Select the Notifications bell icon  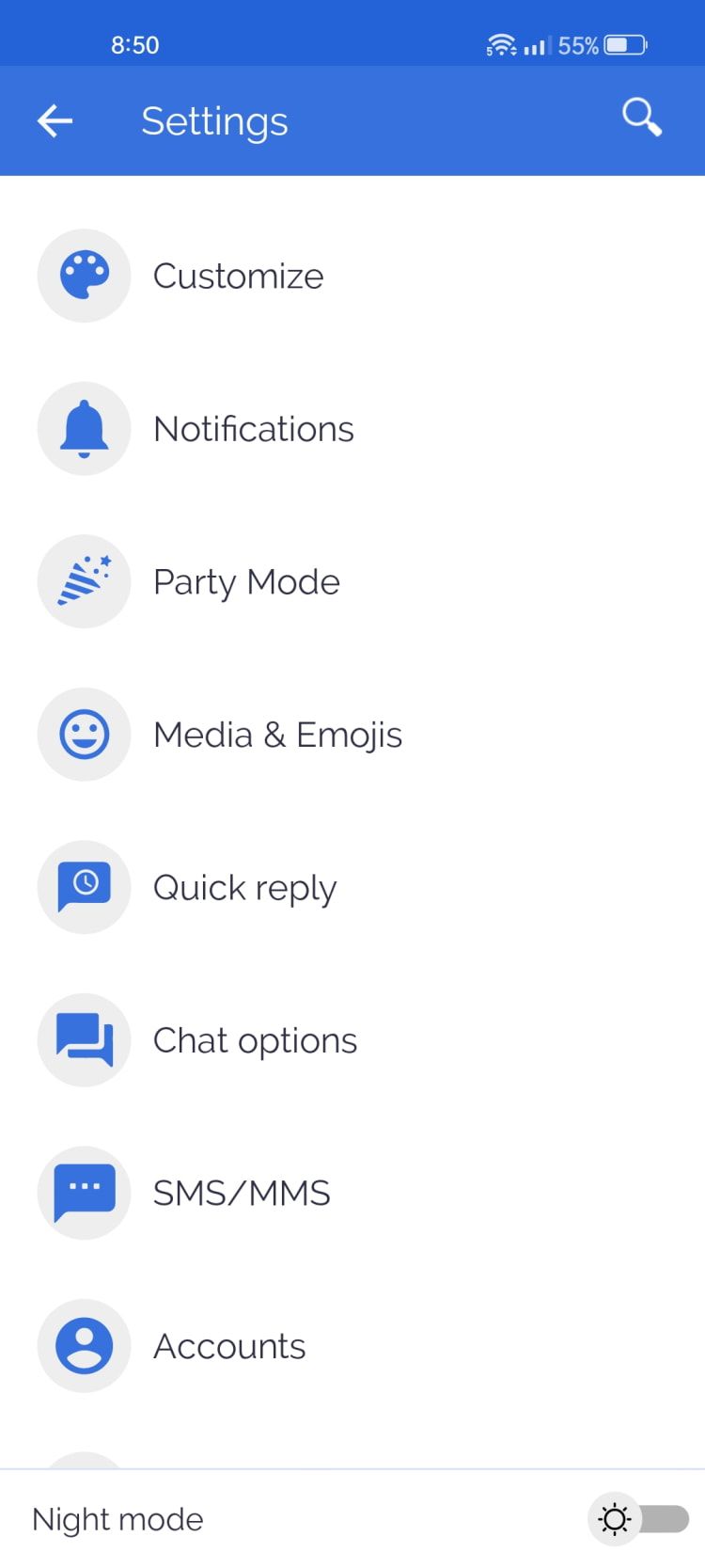click(x=84, y=428)
